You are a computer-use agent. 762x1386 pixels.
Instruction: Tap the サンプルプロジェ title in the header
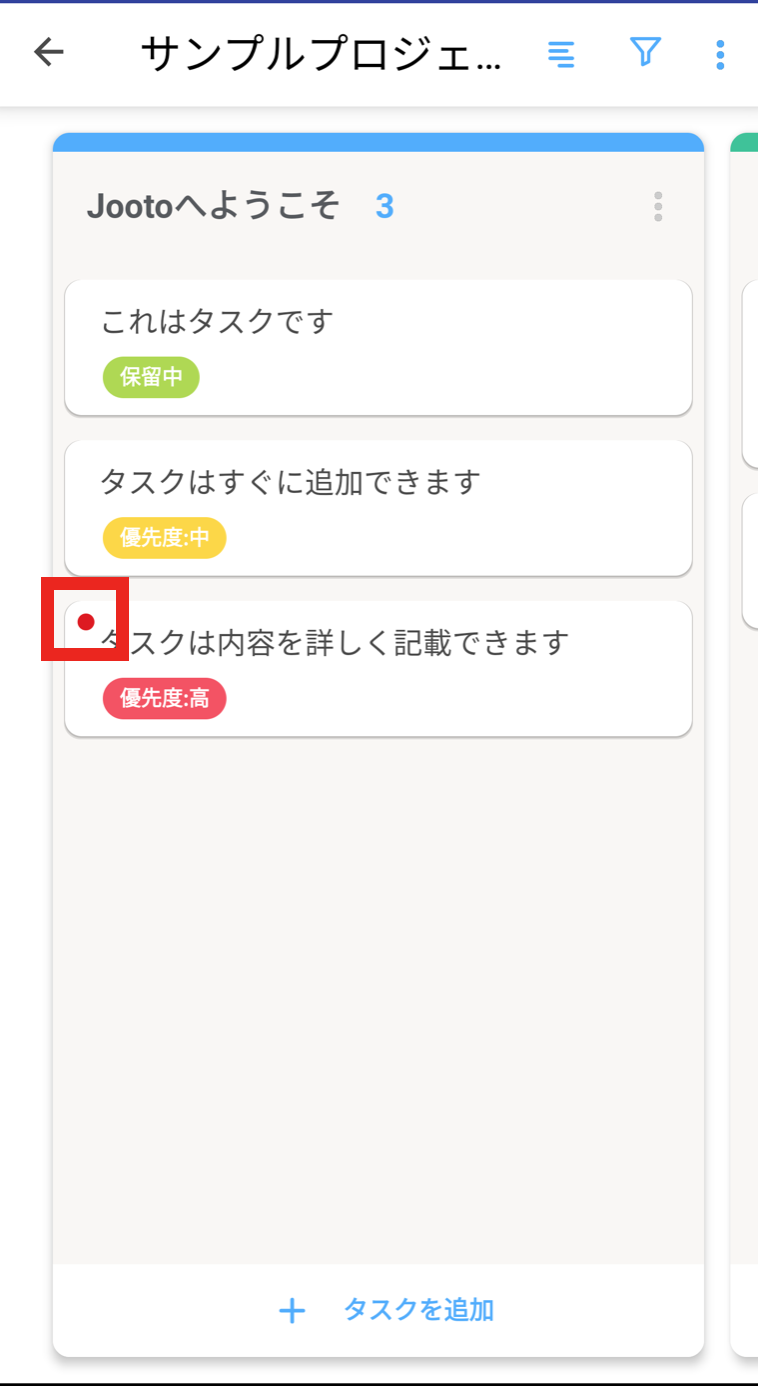322,54
